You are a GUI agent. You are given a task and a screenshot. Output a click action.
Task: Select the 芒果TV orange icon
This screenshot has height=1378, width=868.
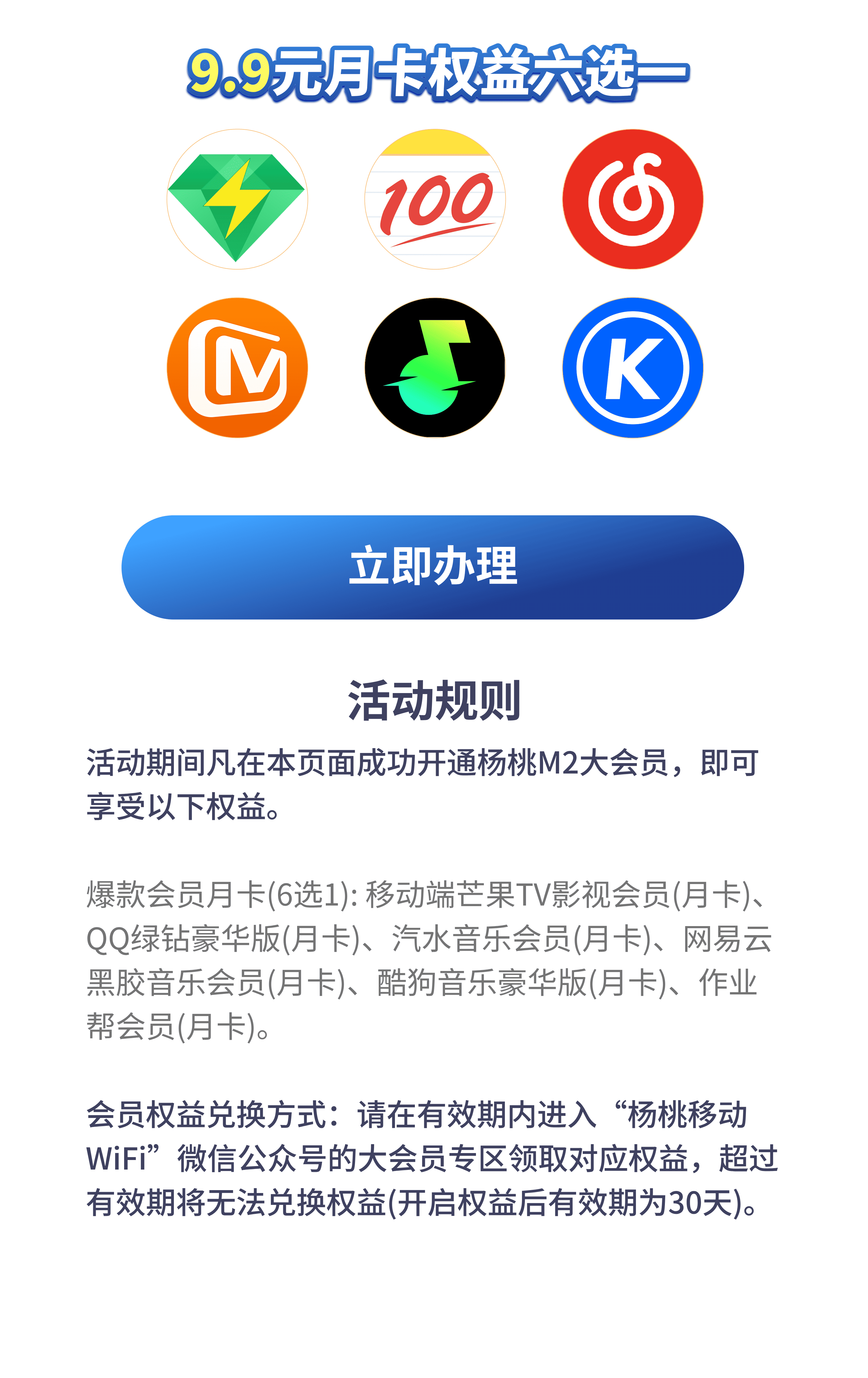[237, 369]
